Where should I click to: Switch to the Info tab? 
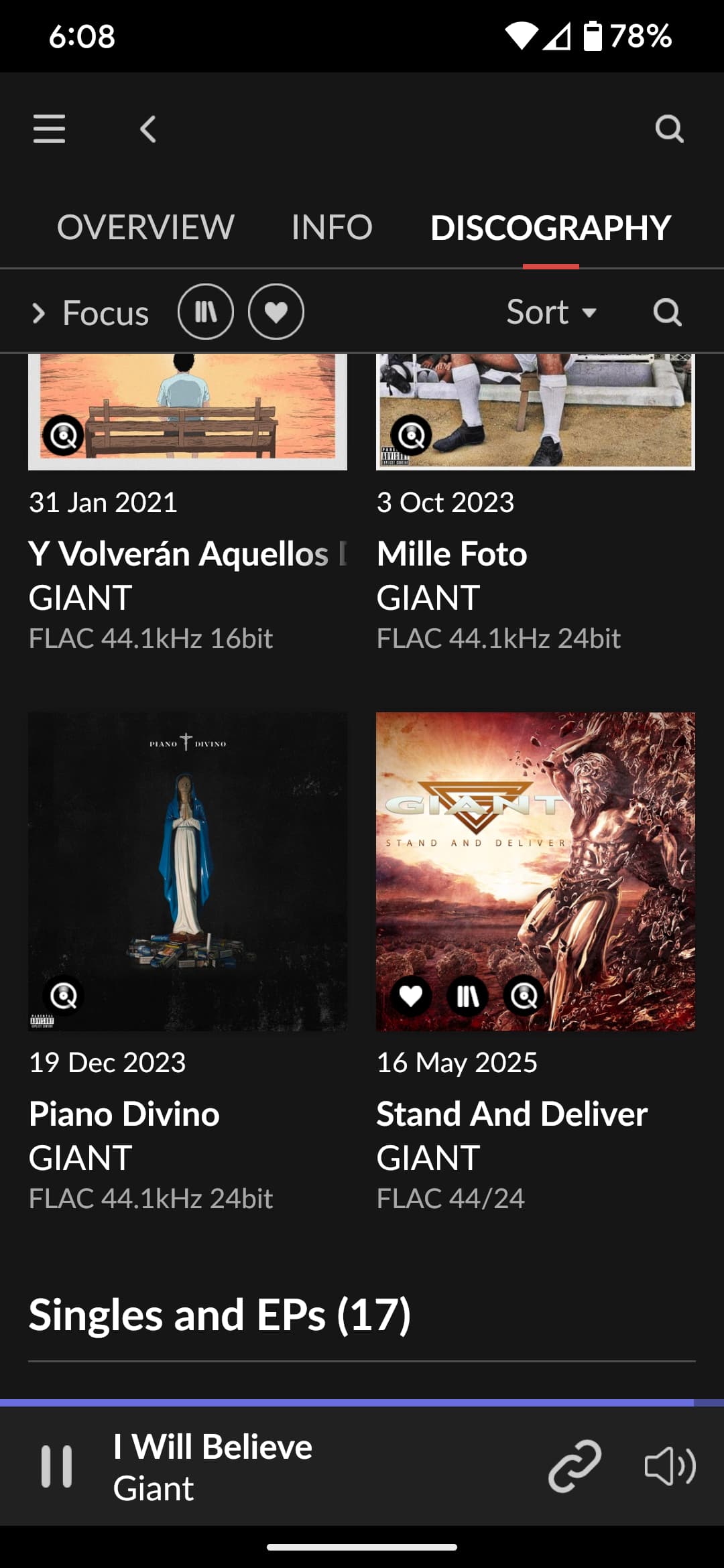tap(332, 227)
